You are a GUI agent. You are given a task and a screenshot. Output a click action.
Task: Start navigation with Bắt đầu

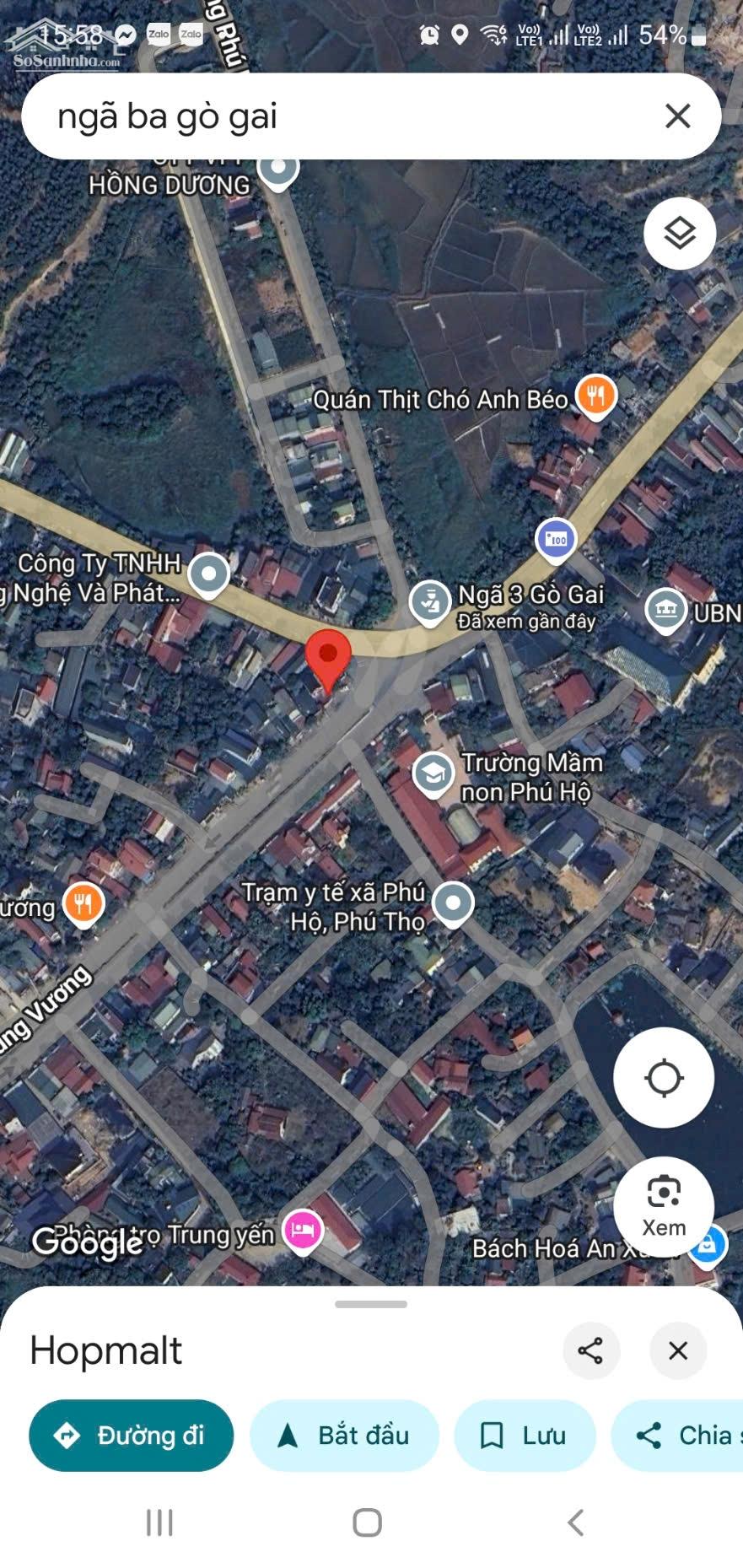click(345, 1436)
